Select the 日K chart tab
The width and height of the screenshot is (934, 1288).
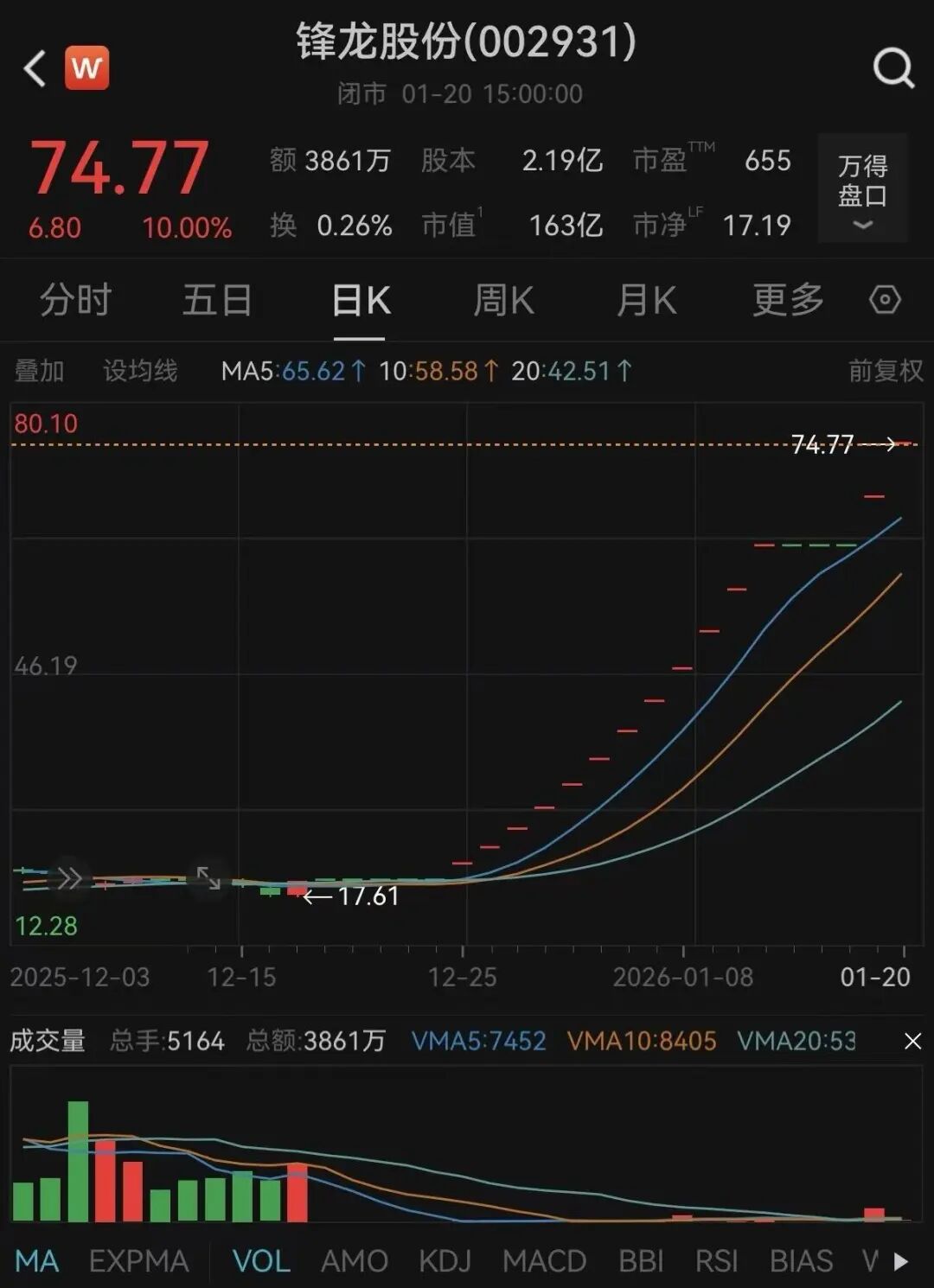coord(361,301)
